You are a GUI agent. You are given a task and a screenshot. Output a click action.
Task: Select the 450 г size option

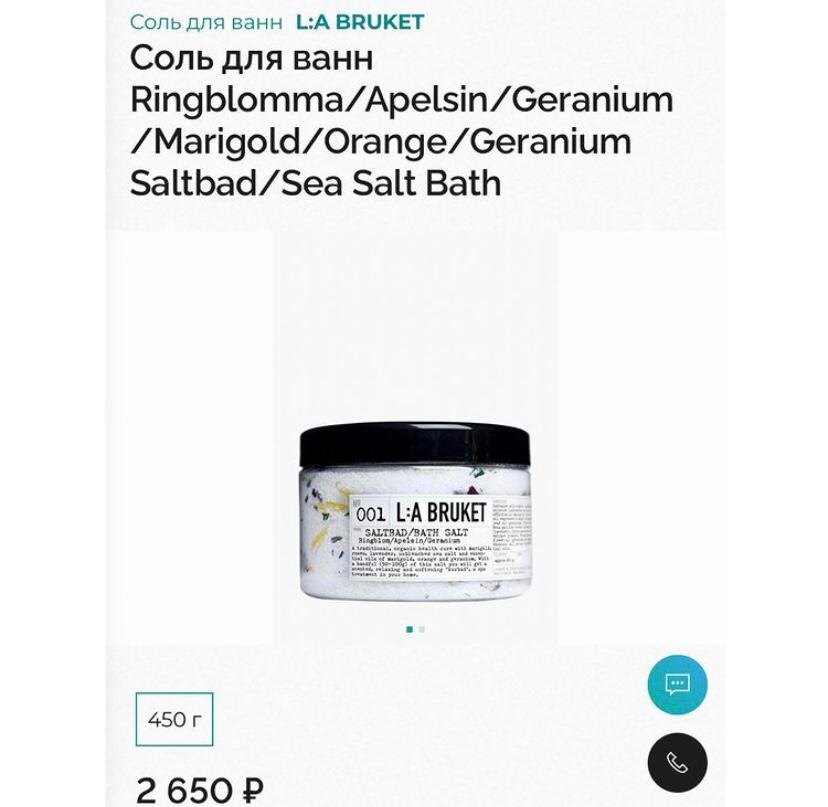174,719
